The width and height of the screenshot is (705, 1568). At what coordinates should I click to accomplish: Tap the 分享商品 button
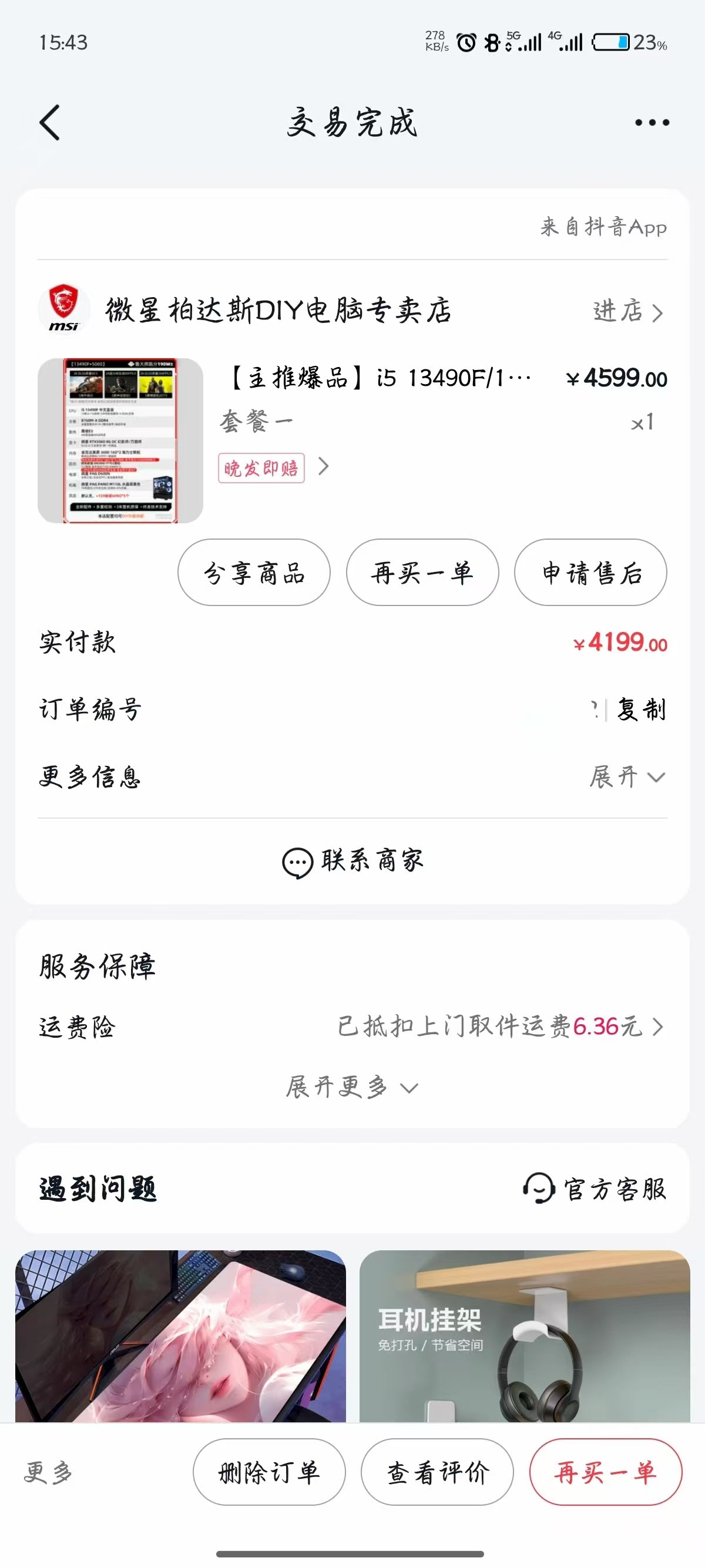[254, 572]
